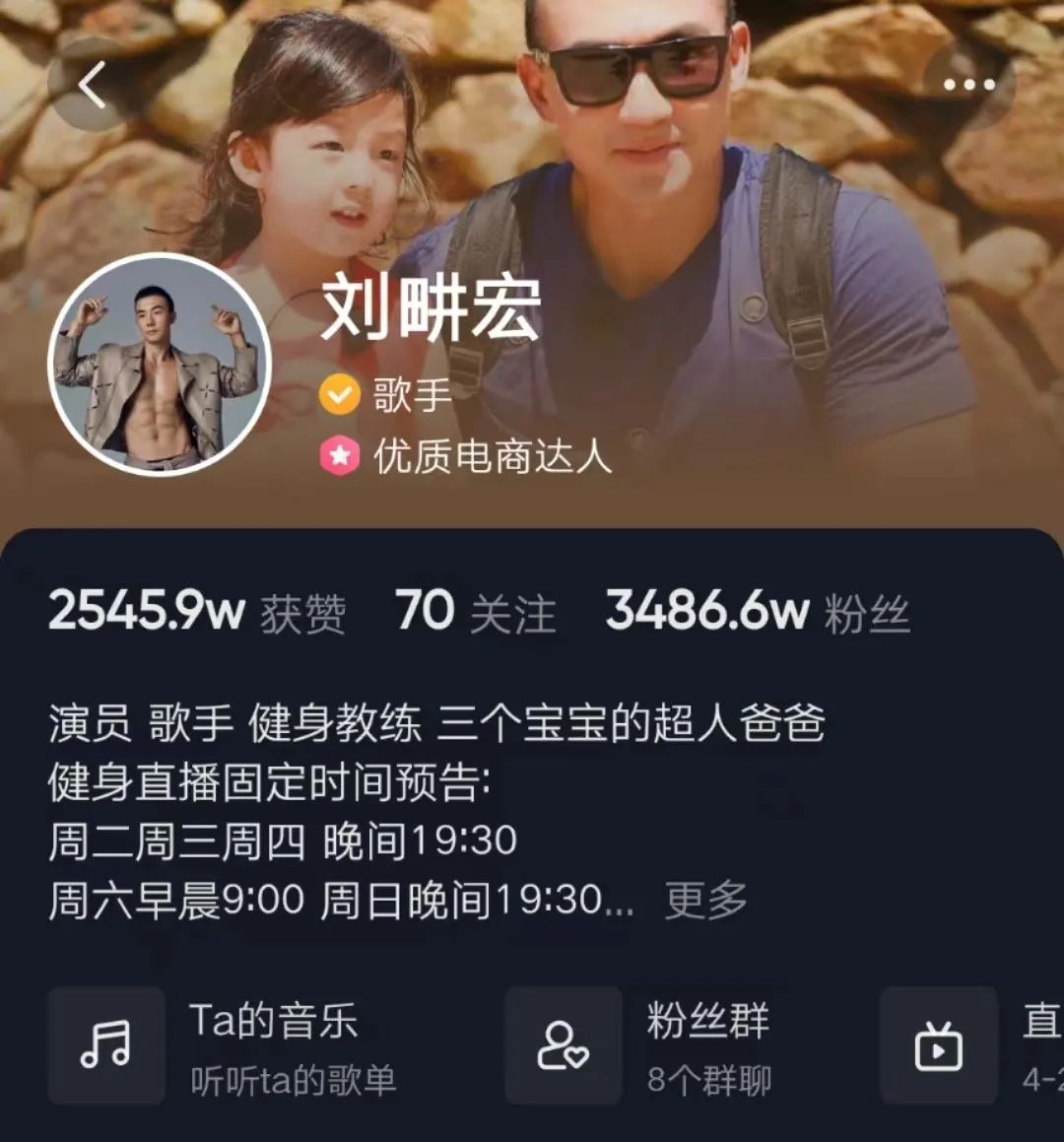1064x1142 pixels.
Task: Open 粉丝群 group chats
Action: tap(650, 1046)
